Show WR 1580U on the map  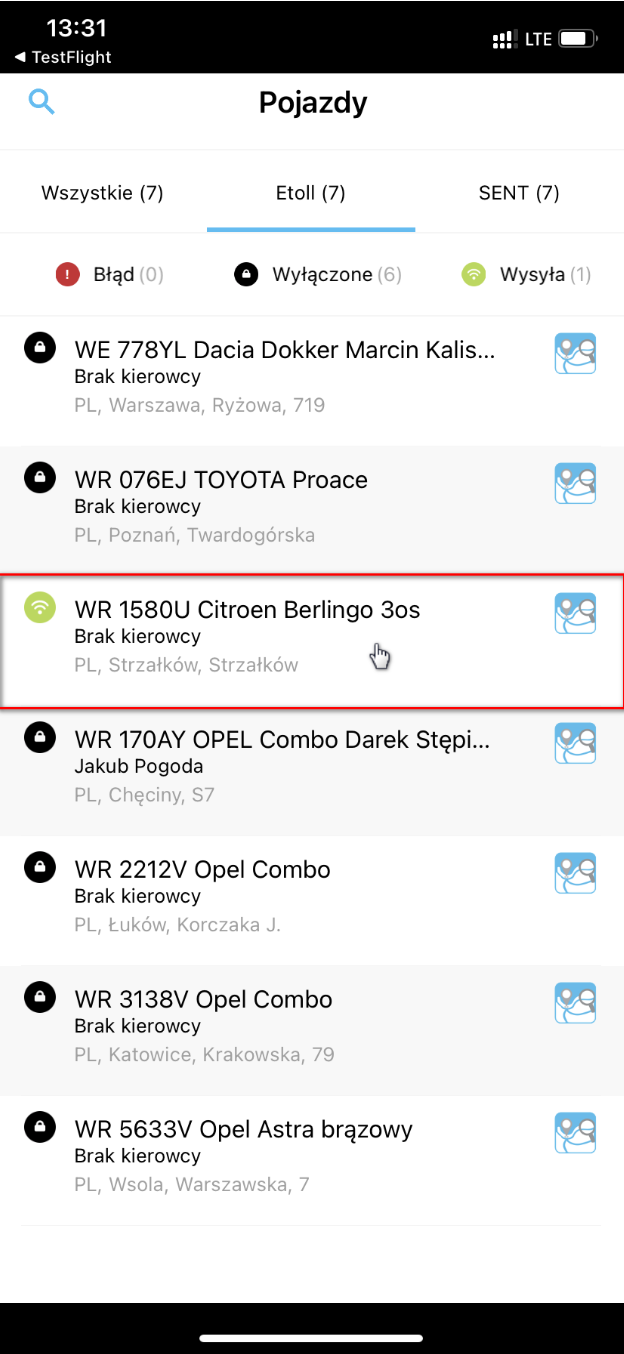(575, 613)
